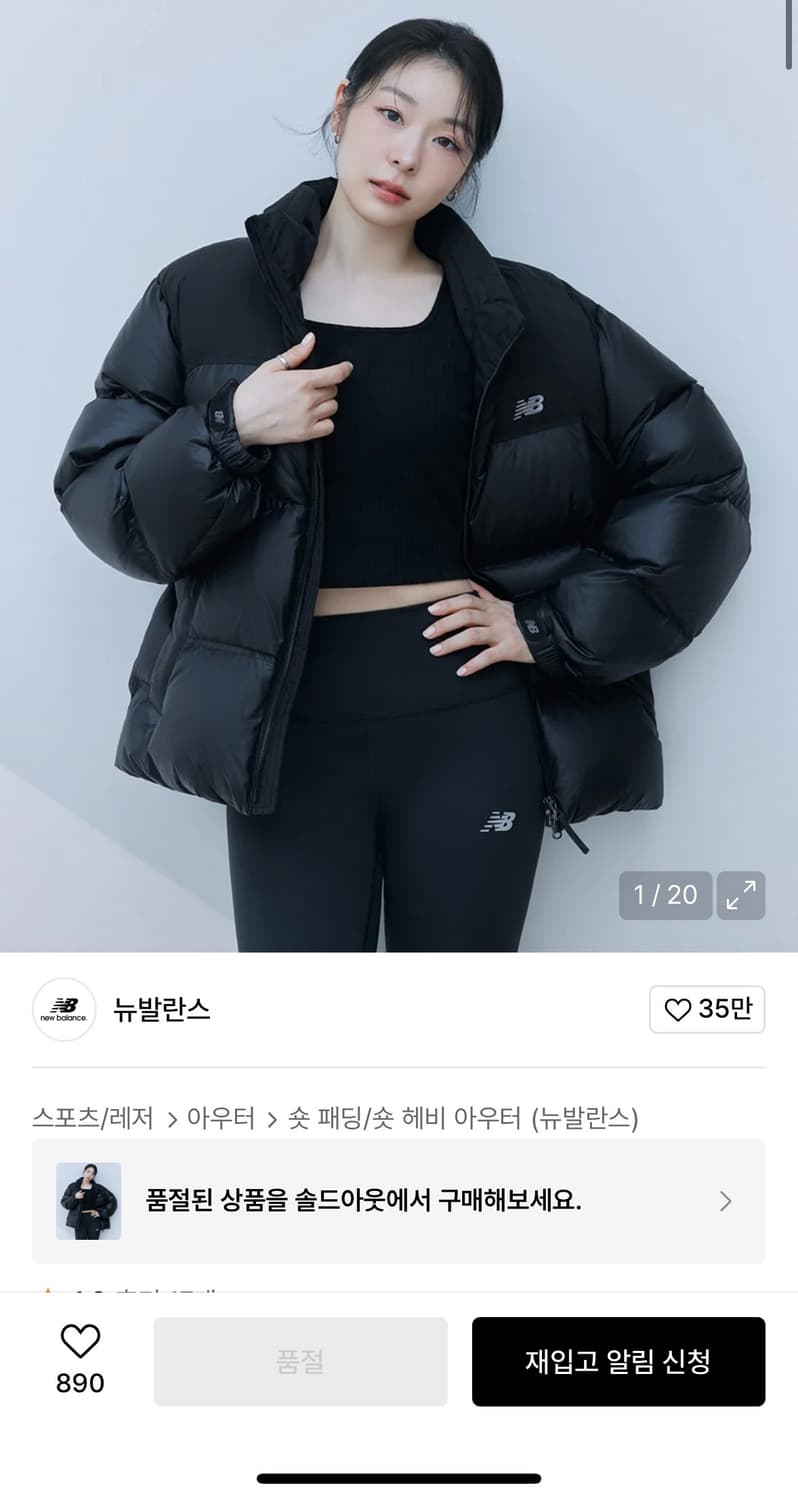This screenshot has height=1500, width=798.
Task: Open the sold-out banner via right chevron
Action: (726, 1201)
